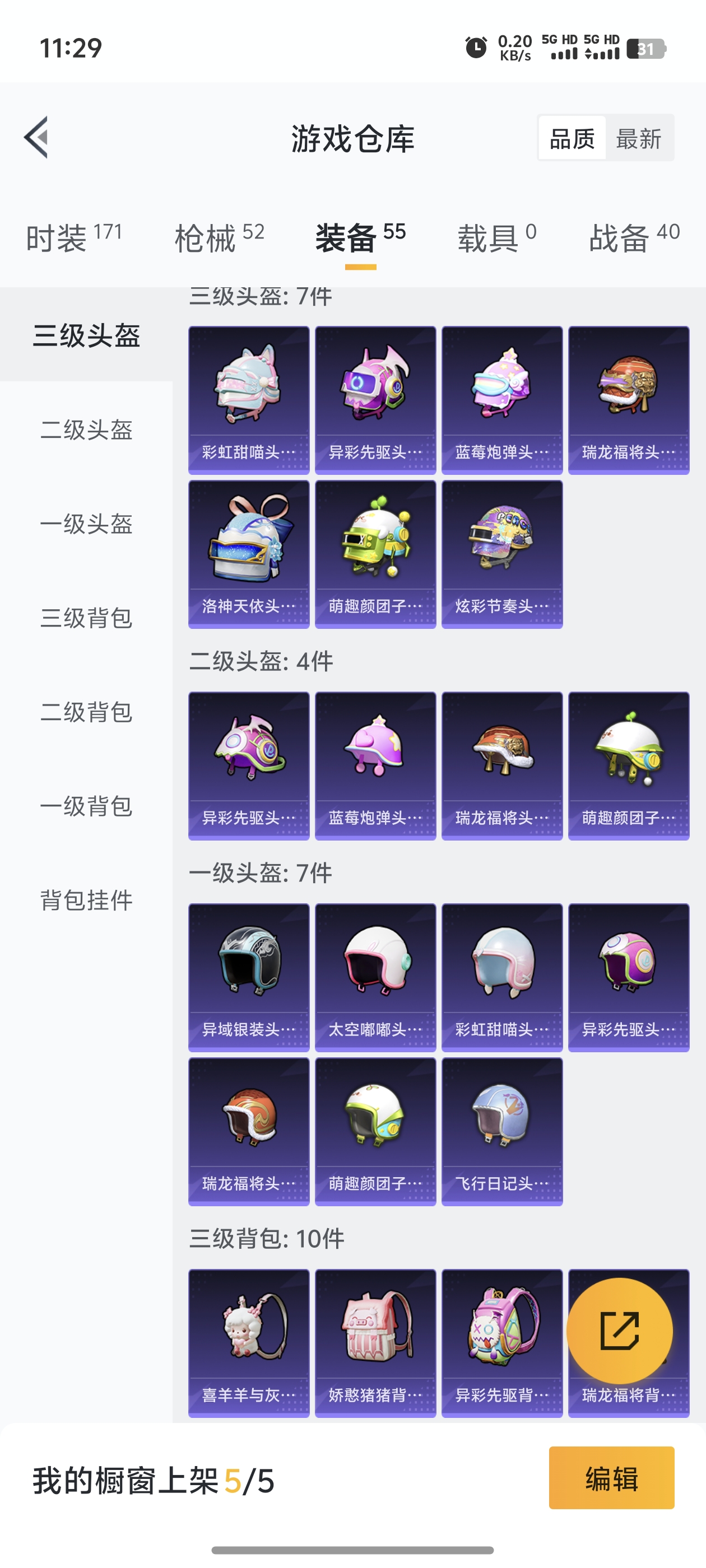Switch to the 时装 tab
The height and width of the screenshot is (1568, 706).
pyautogui.click(x=74, y=237)
